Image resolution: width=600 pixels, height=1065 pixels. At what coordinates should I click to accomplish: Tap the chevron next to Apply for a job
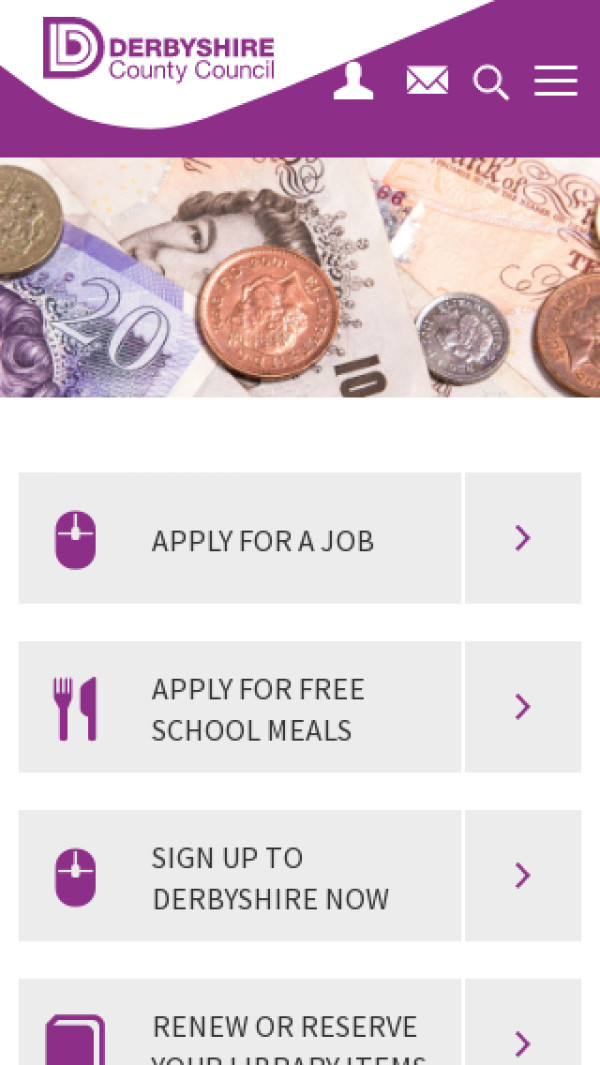tap(523, 539)
